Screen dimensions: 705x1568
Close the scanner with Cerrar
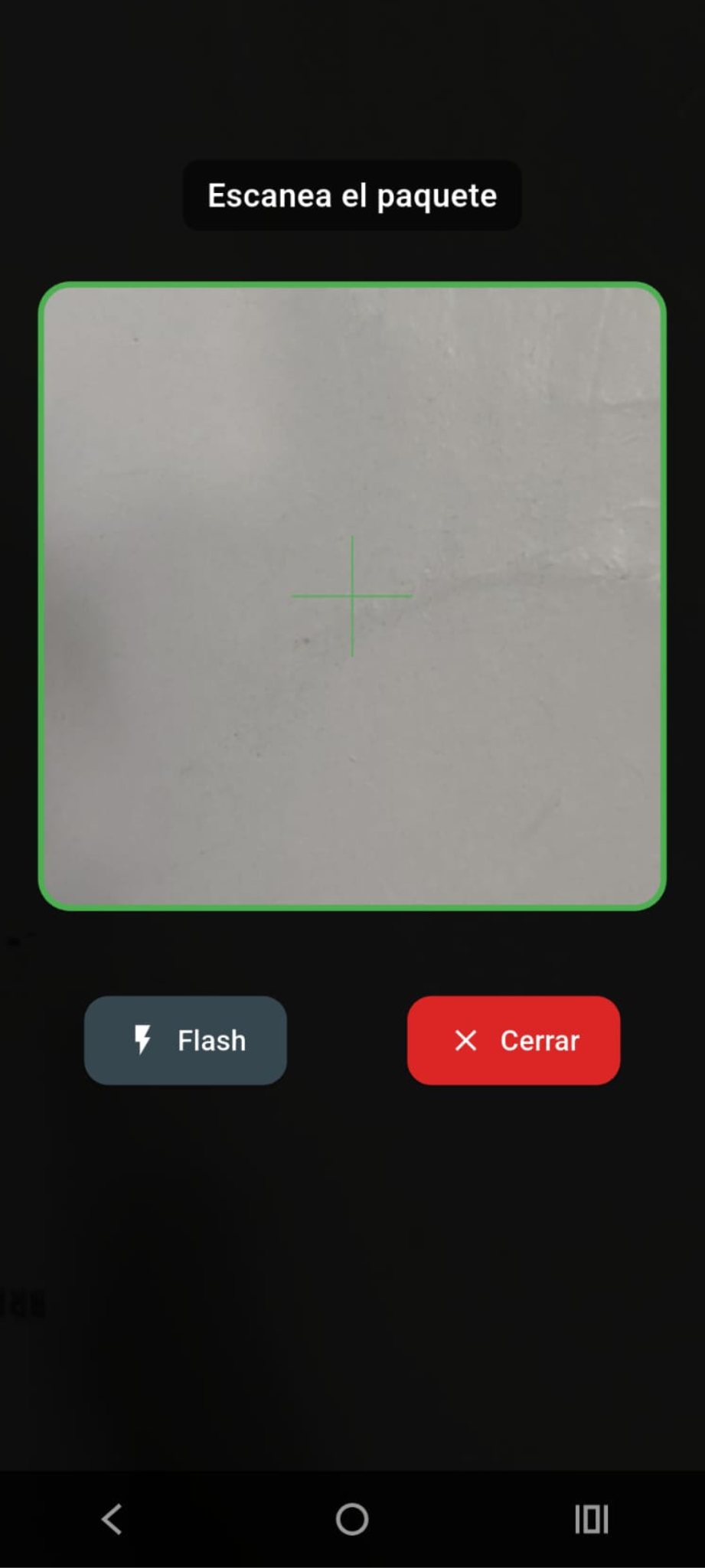(x=513, y=1040)
